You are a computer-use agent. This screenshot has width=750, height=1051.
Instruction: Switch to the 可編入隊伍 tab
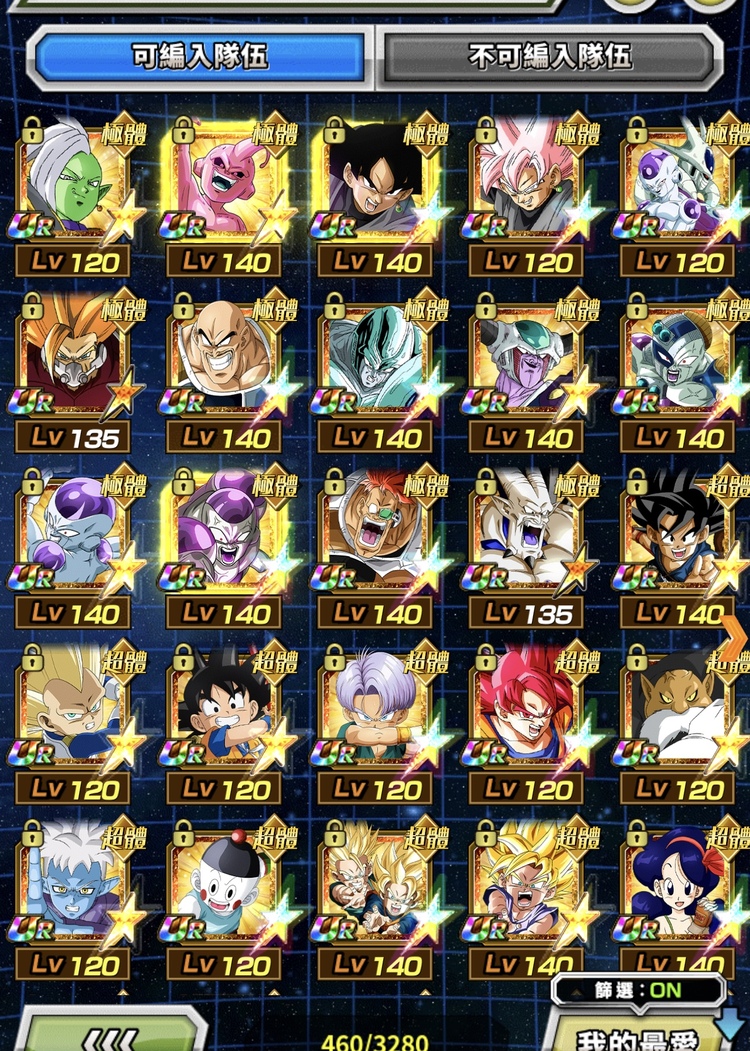pos(200,56)
